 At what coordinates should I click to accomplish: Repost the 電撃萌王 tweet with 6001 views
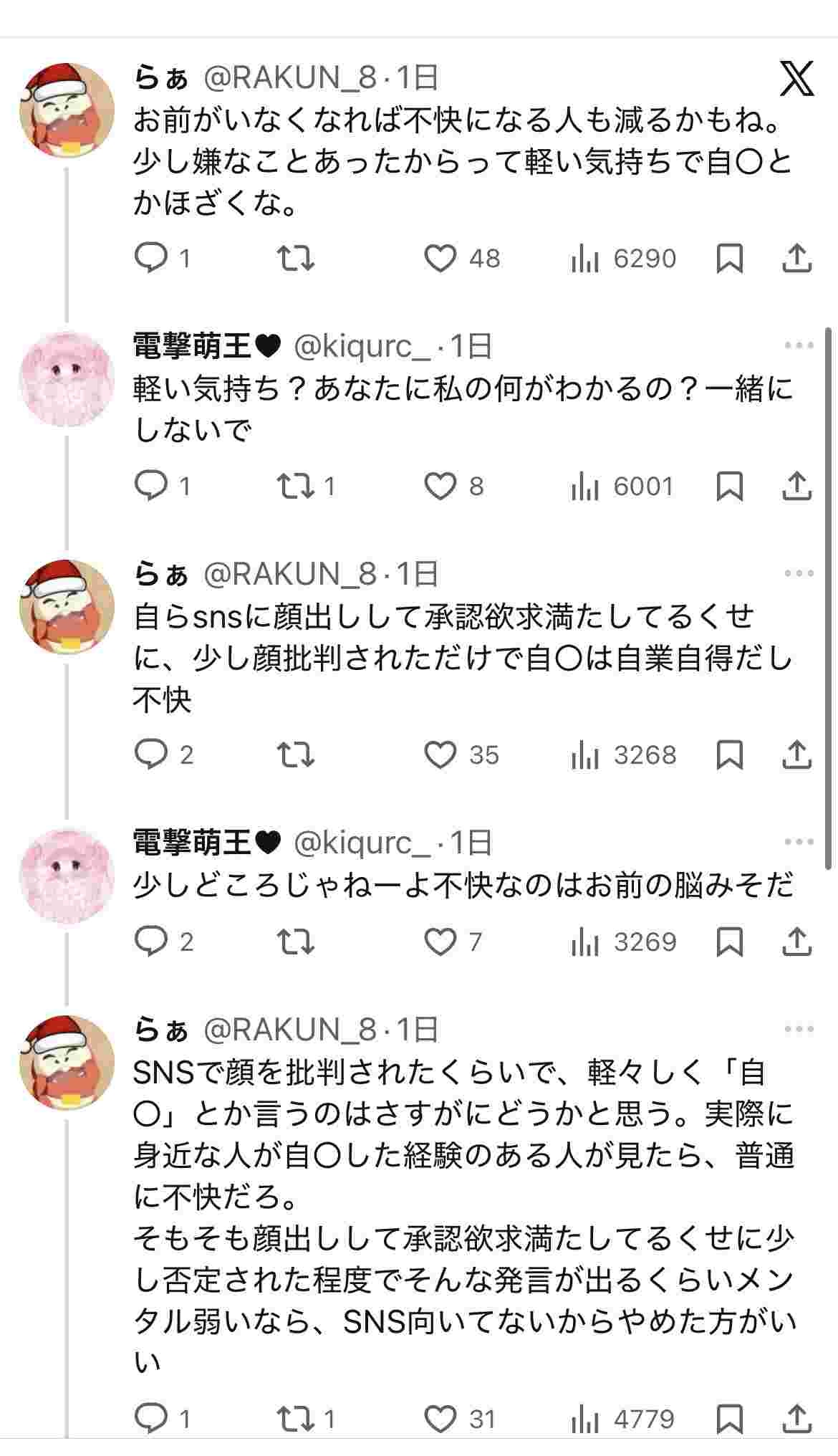tap(296, 487)
